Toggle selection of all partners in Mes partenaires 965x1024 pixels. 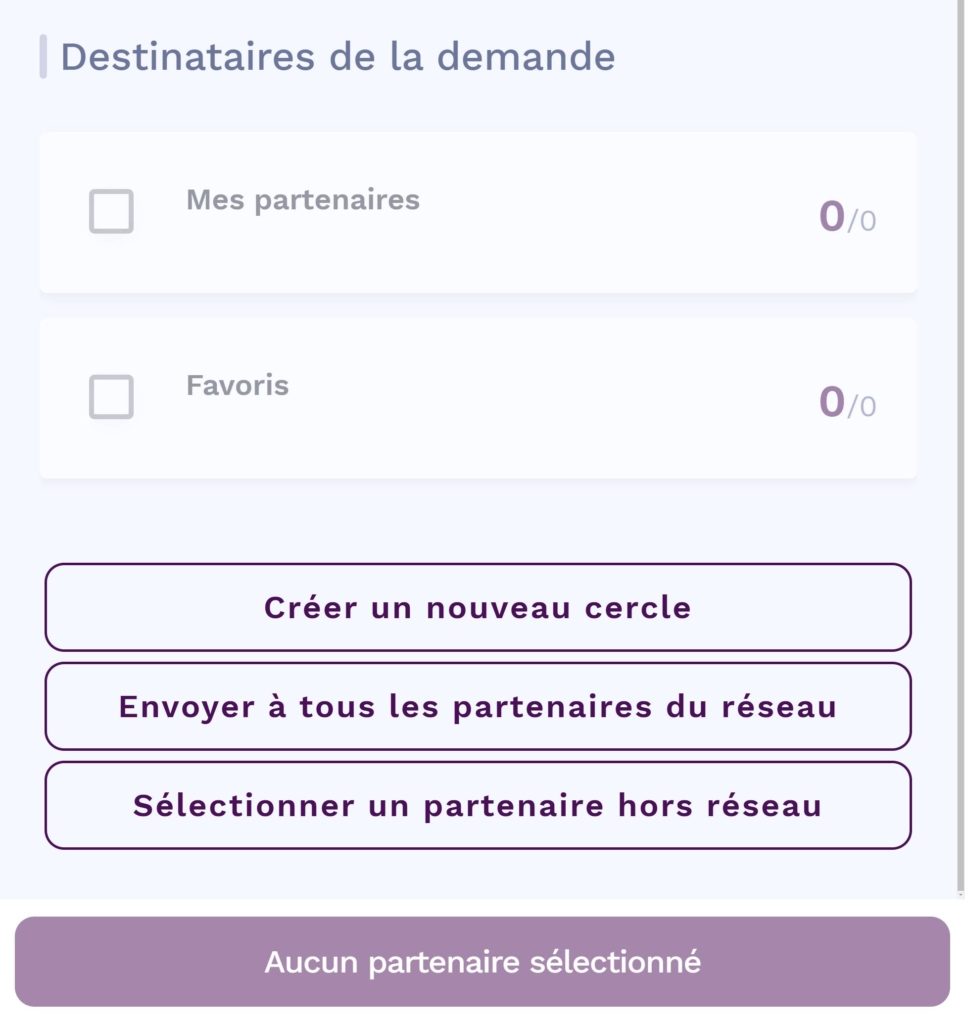[x=110, y=211]
